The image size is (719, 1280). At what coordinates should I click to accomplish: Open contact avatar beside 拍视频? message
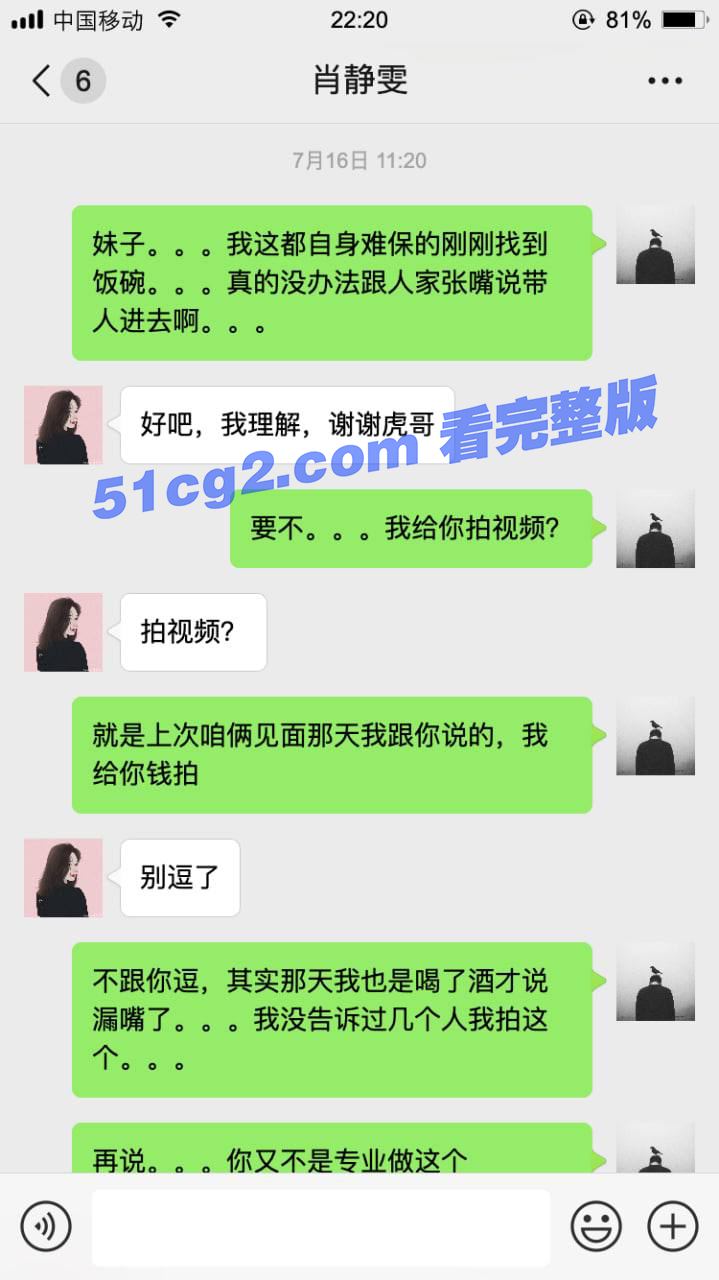pyautogui.click(x=63, y=632)
